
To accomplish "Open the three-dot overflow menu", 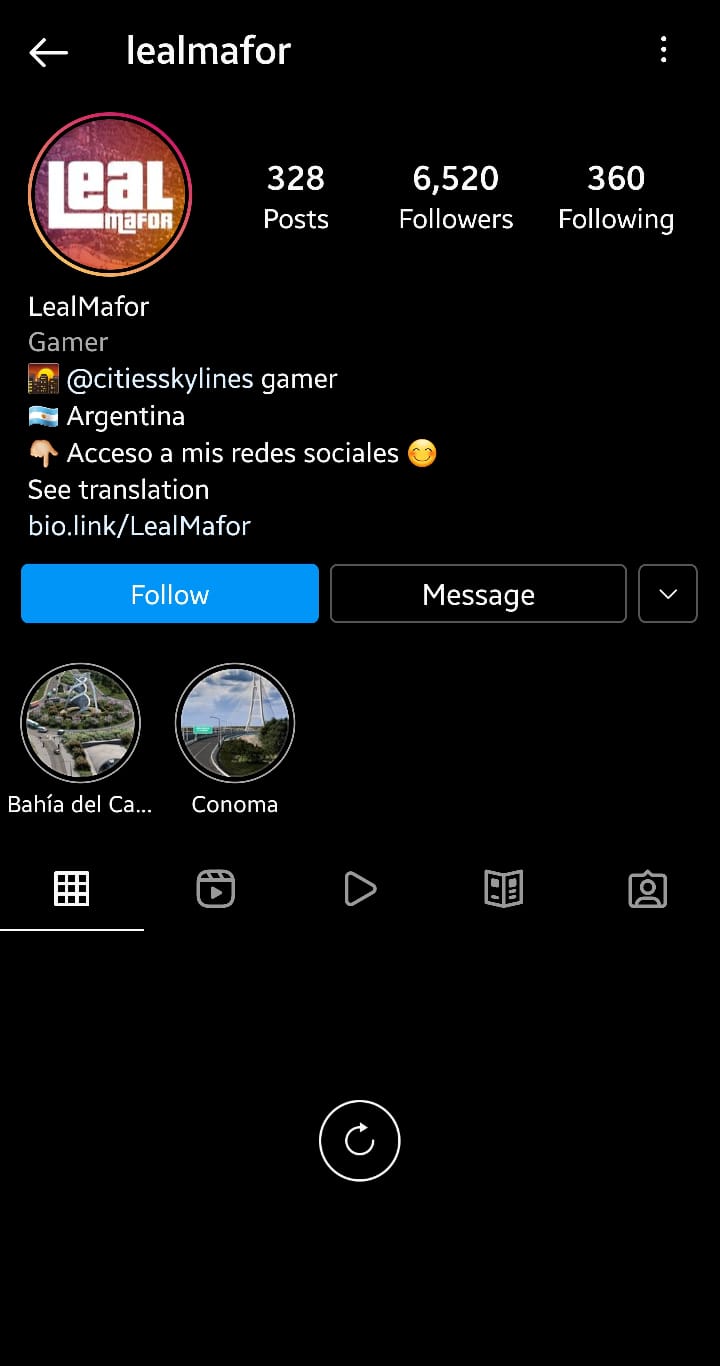I will tap(663, 50).
